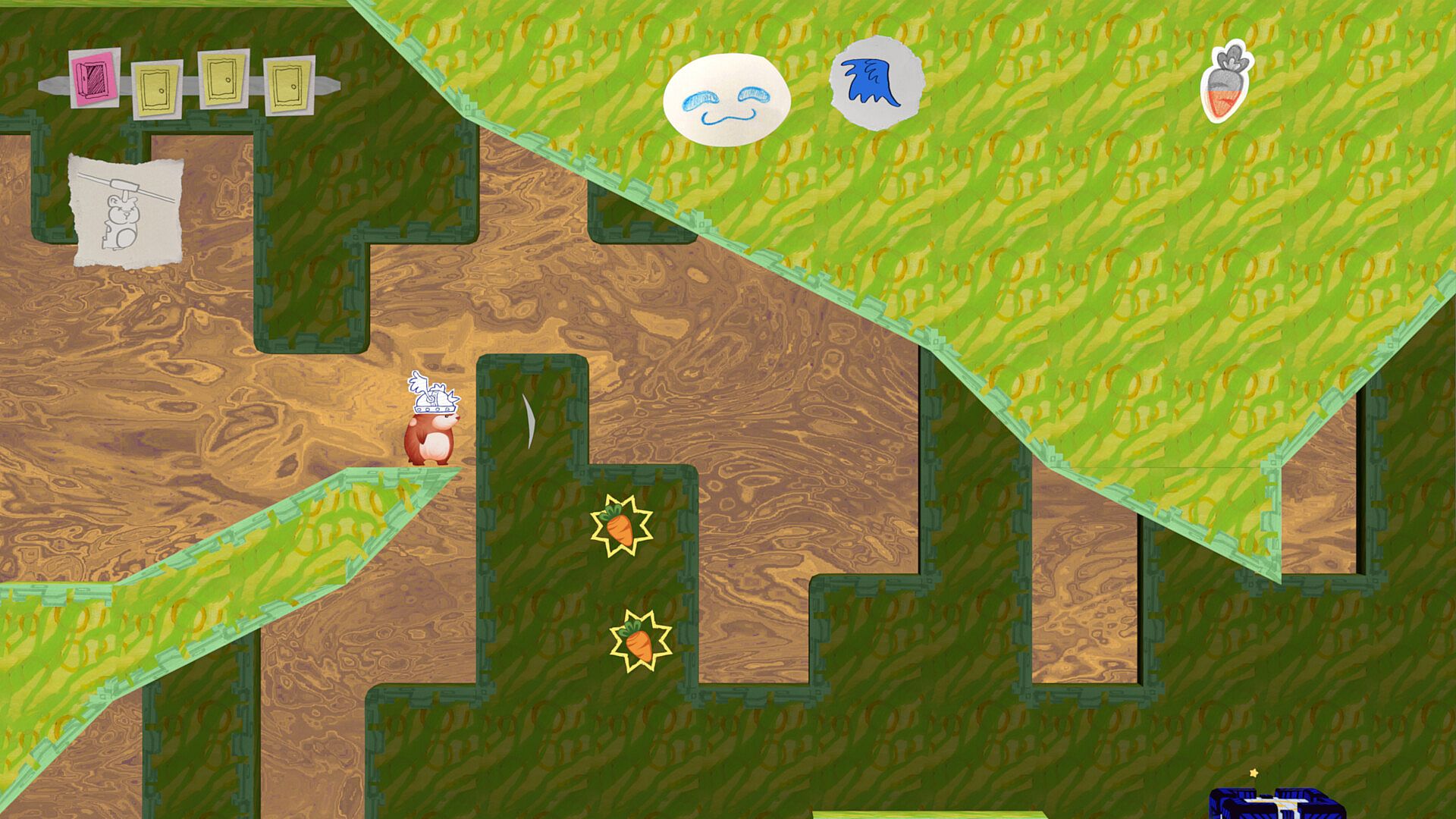Activate the blue wing ability
This screenshot has height=819, width=1456.
click(877, 82)
